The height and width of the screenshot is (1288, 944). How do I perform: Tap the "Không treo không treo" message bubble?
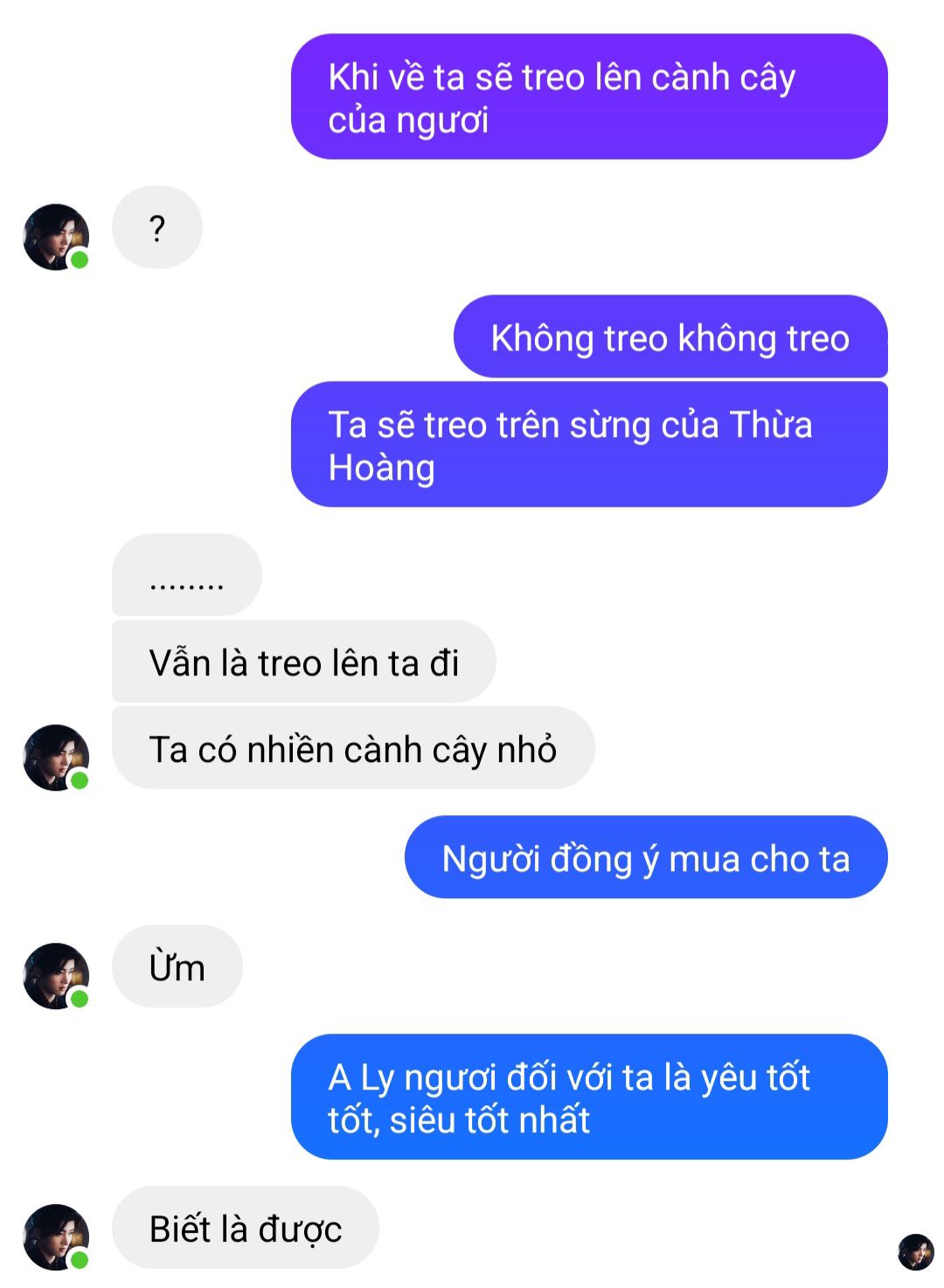(670, 337)
